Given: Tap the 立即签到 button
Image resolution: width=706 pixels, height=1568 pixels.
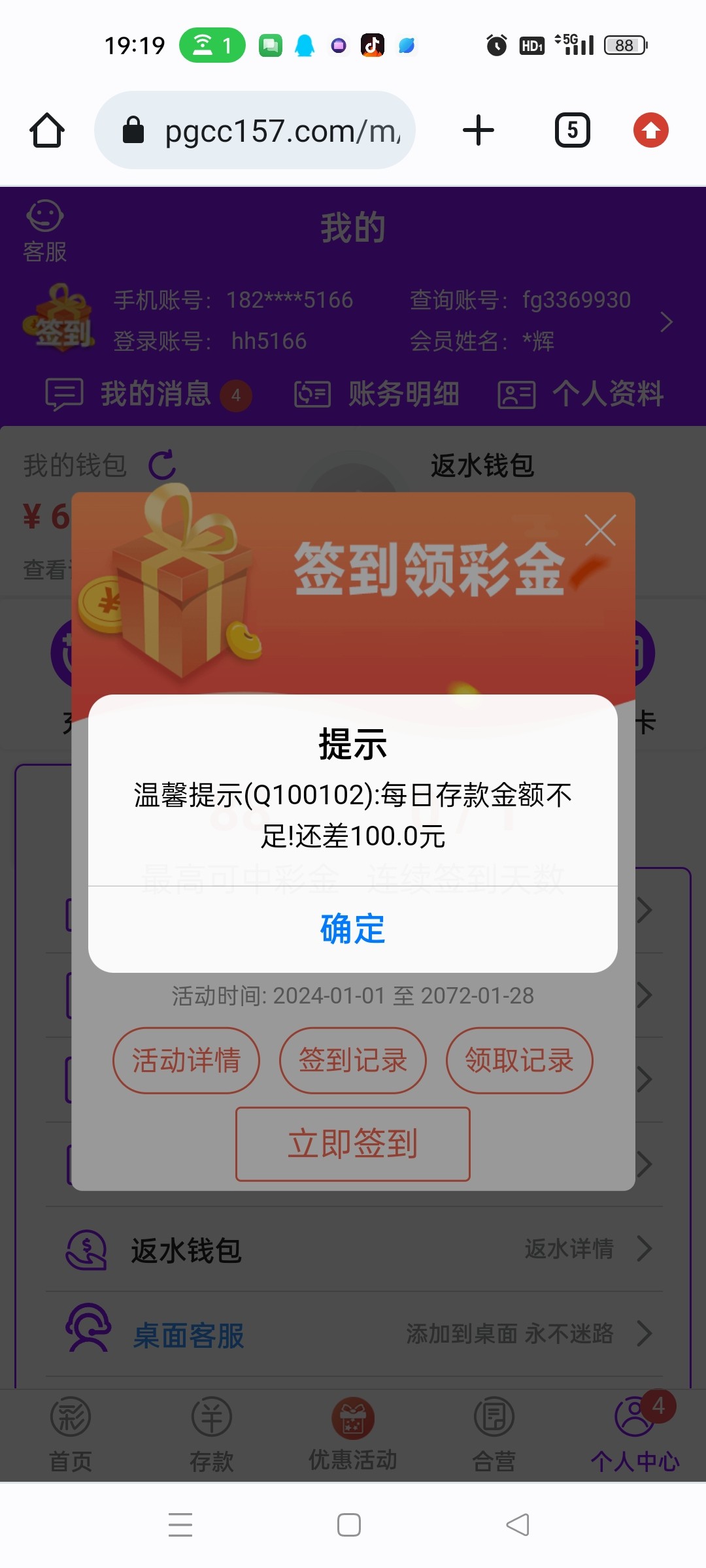Looking at the screenshot, I should tap(353, 1143).
